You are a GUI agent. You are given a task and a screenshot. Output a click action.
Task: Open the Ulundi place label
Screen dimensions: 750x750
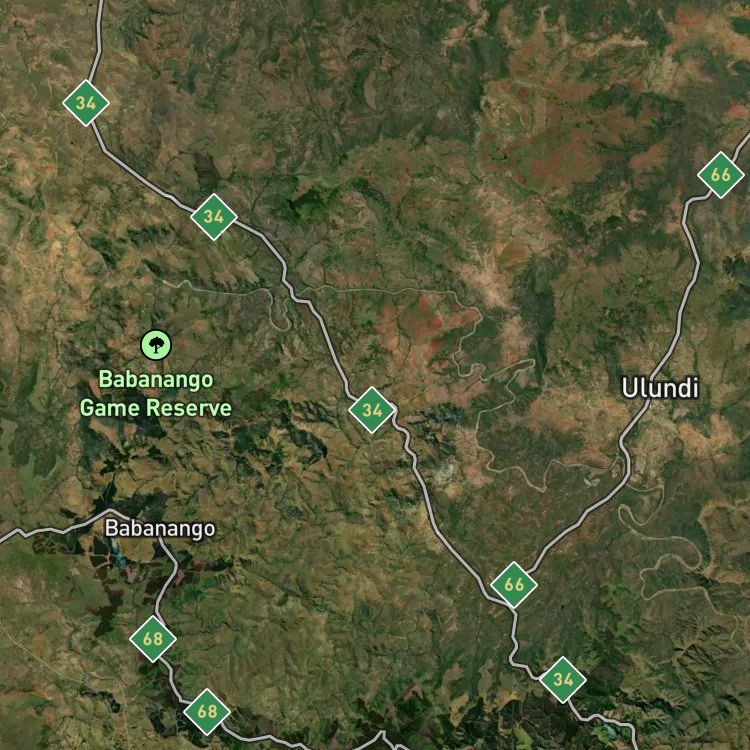tap(660, 387)
